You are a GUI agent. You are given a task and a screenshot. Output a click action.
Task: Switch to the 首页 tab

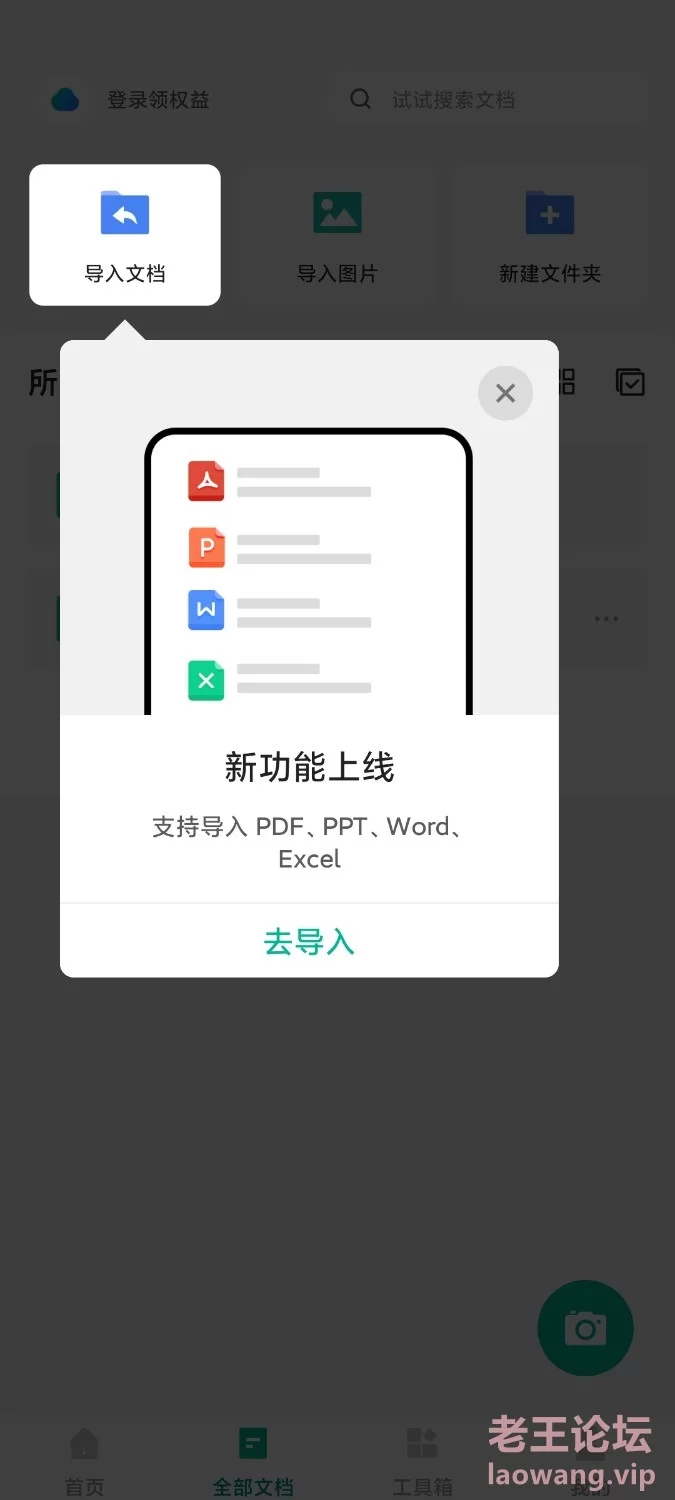pos(84,1460)
